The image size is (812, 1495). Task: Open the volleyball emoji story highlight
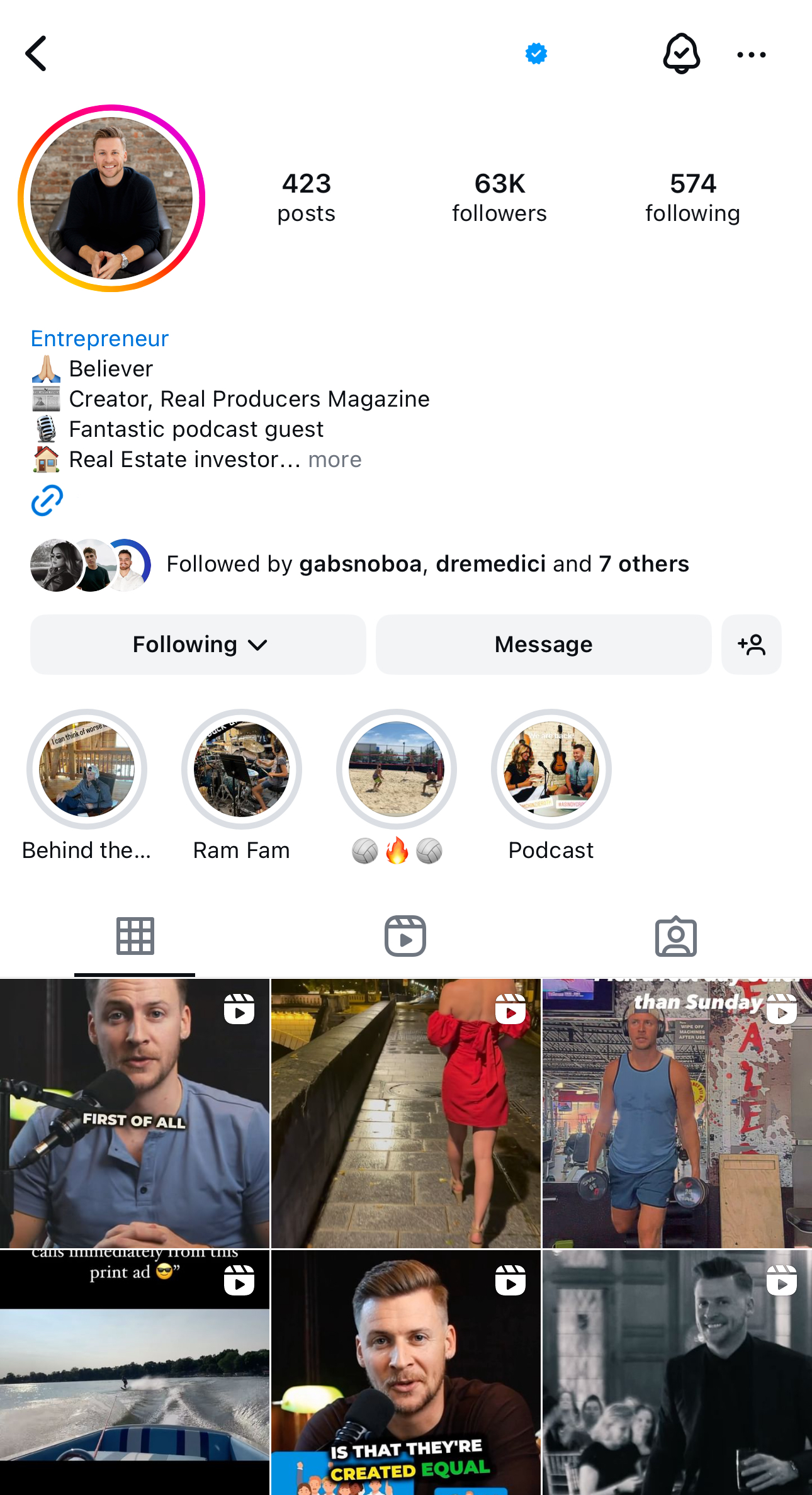(397, 769)
